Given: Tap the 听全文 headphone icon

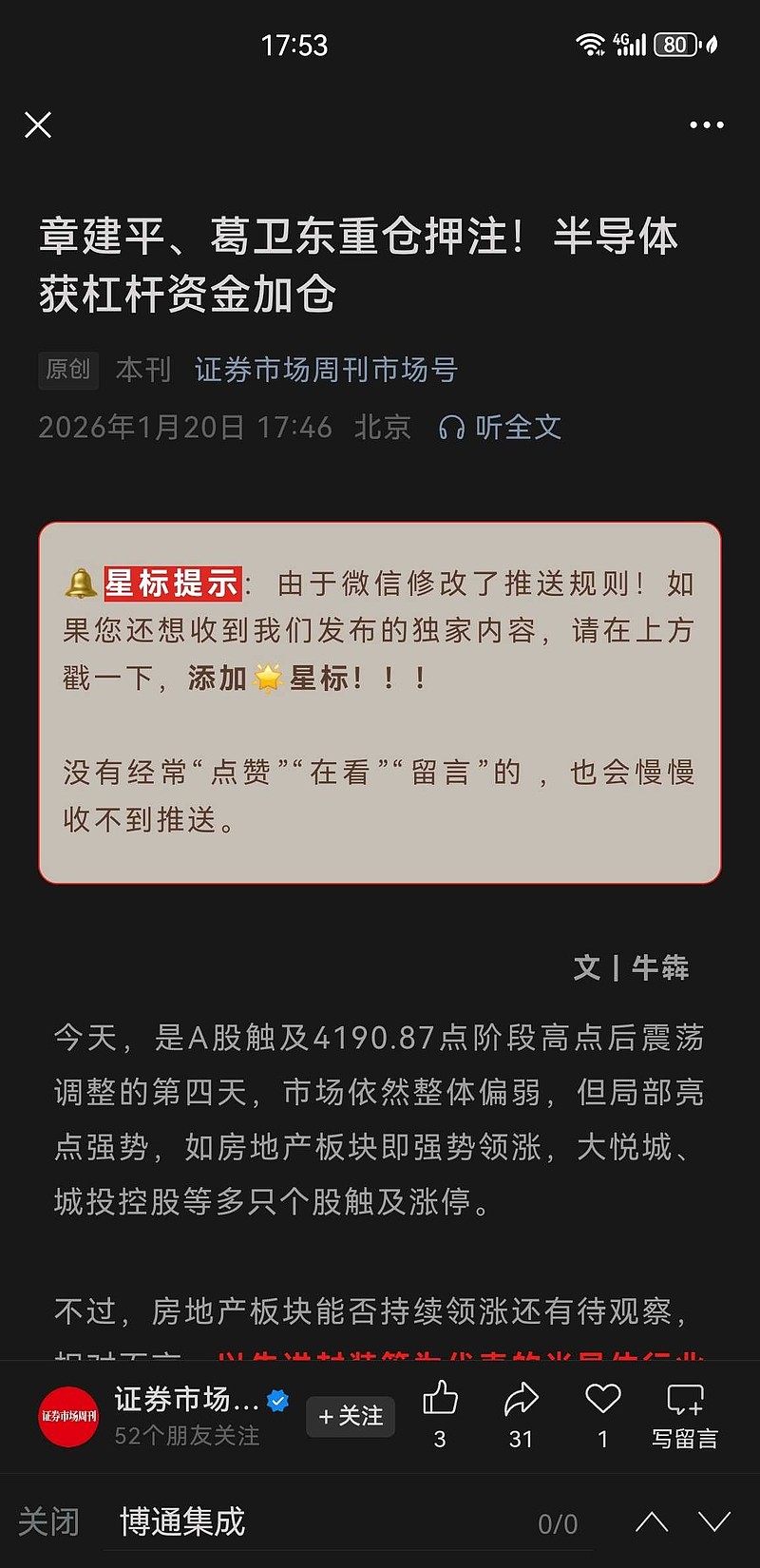Looking at the screenshot, I should click(450, 428).
